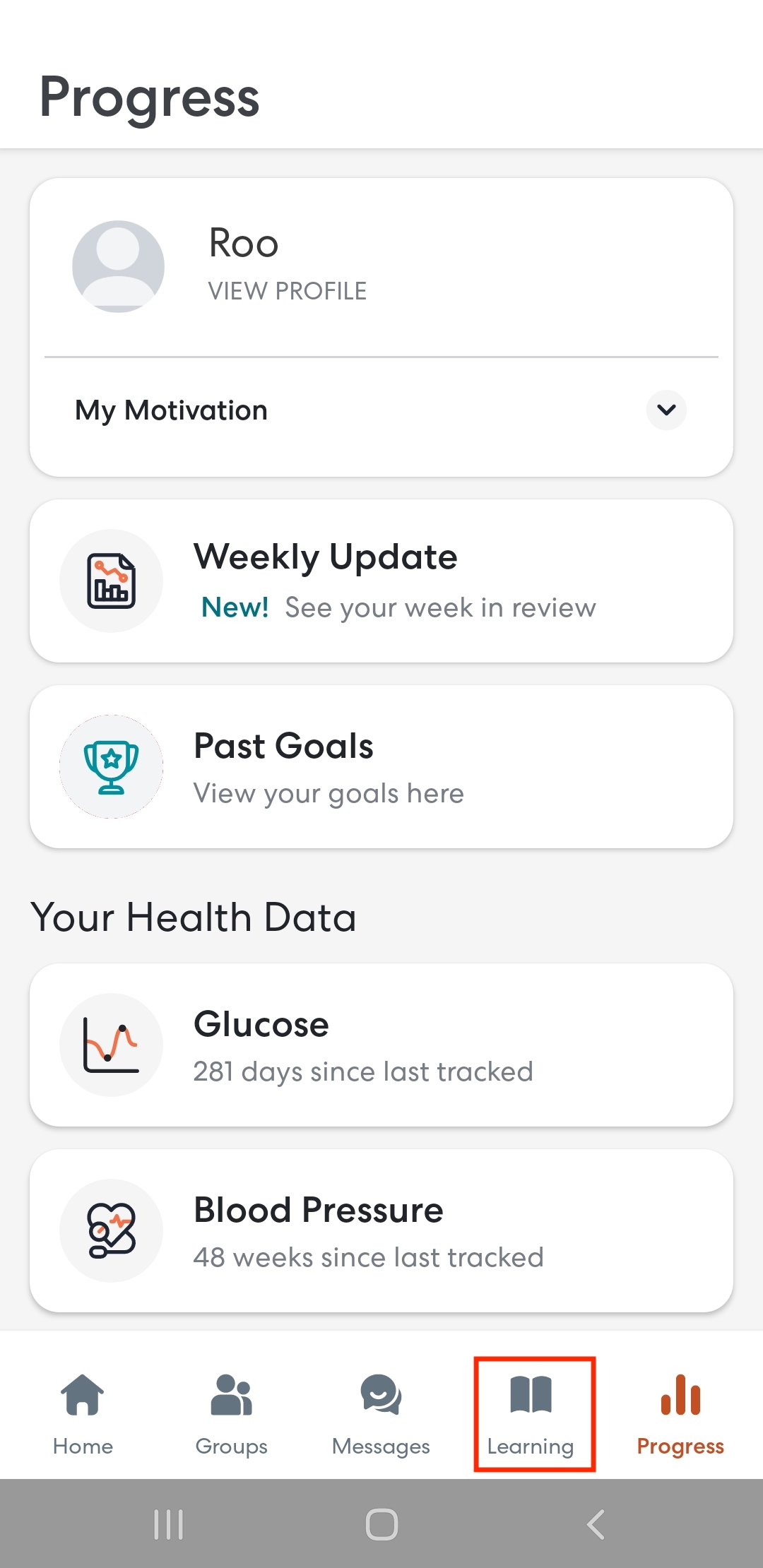Open the Home tab icon
The height and width of the screenshot is (1568, 763).
[x=82, y=1396]
